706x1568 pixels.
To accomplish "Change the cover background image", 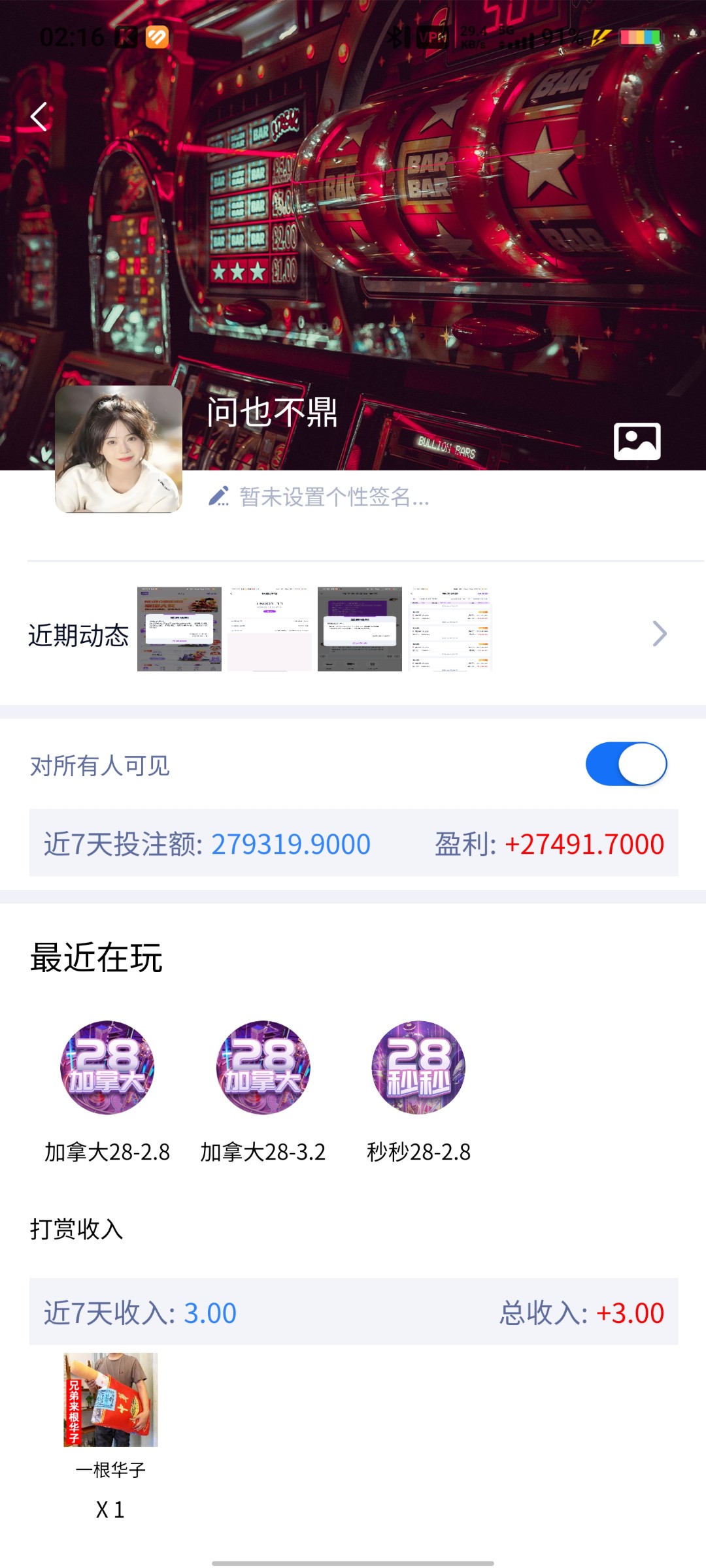I will pos(637,441).
